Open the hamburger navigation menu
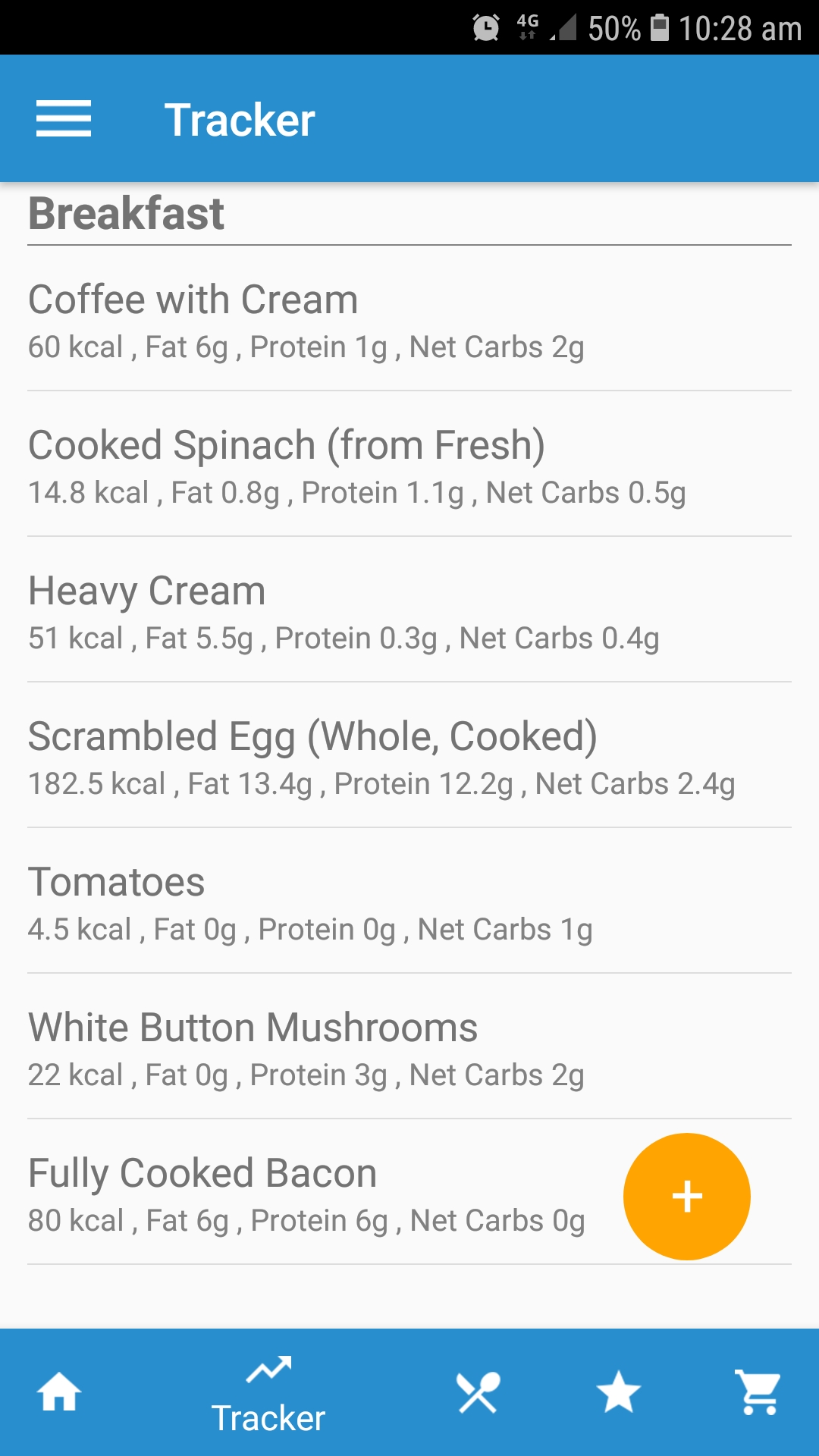Viewport: 819px width, 1456px height. [64, 119]
